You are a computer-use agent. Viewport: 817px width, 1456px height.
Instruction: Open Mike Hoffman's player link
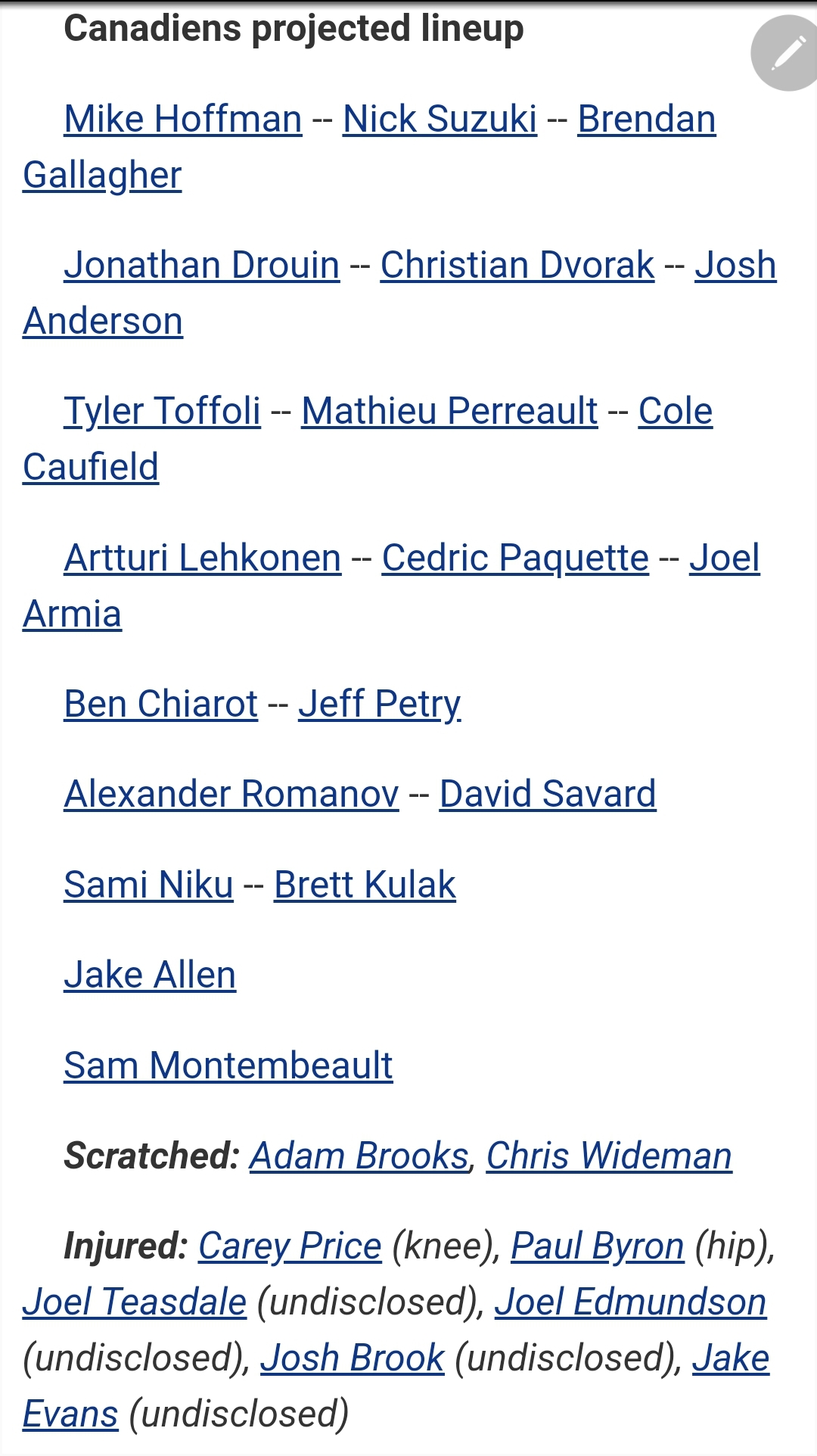tap(183, 120)
